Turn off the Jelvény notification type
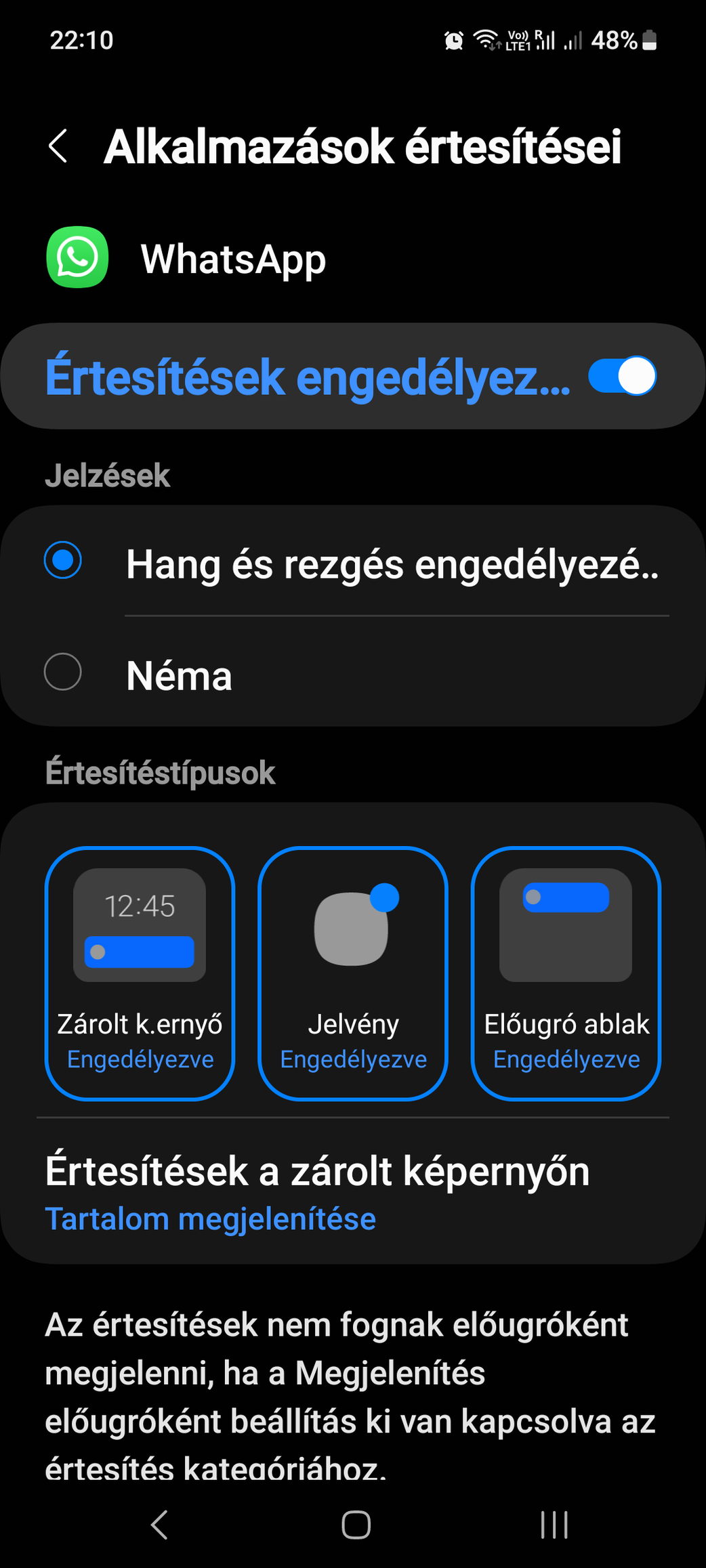Screen dimensions: 706x1568 click(353, 973)
